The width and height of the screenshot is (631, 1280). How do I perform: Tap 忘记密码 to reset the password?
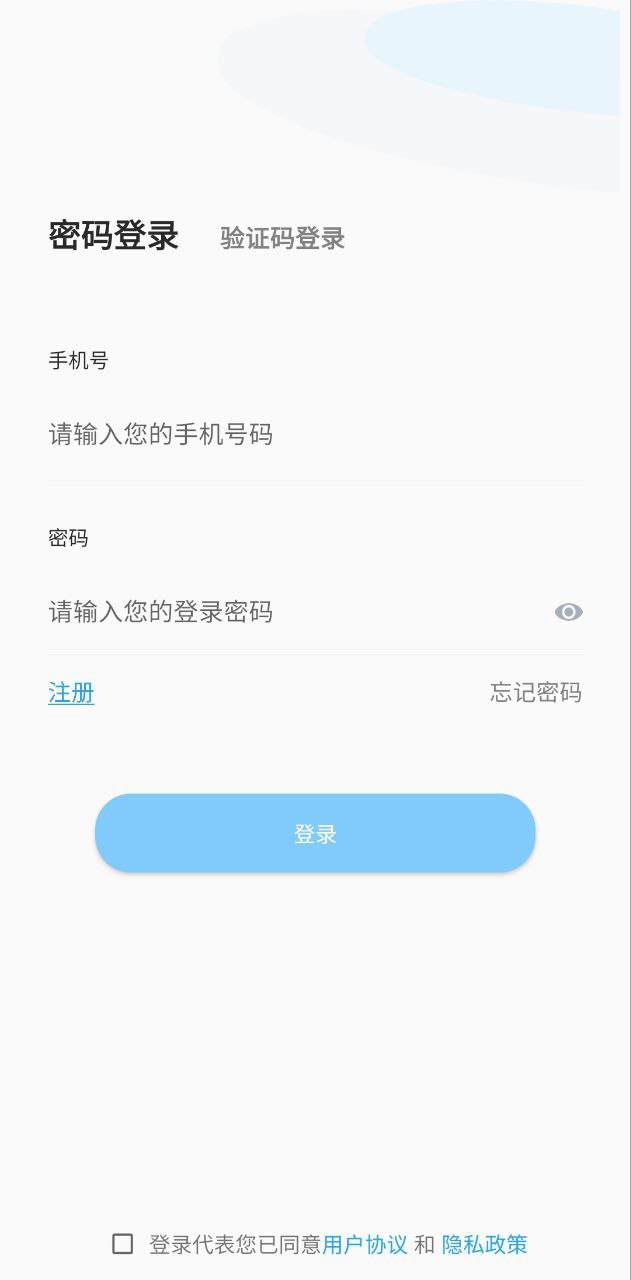click(535, 692)
